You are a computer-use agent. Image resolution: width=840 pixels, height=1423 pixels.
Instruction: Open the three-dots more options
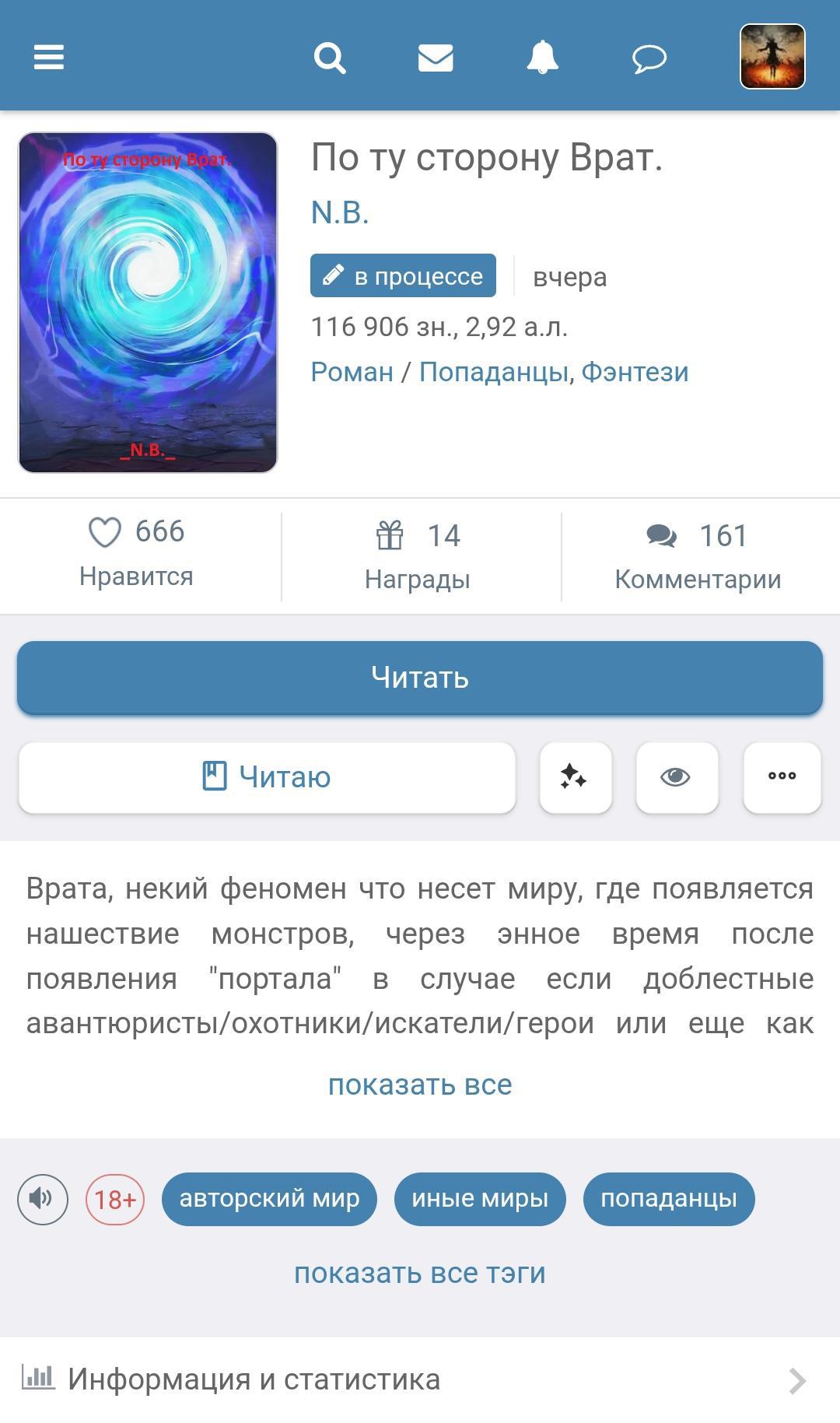click(x=782, y=777)
